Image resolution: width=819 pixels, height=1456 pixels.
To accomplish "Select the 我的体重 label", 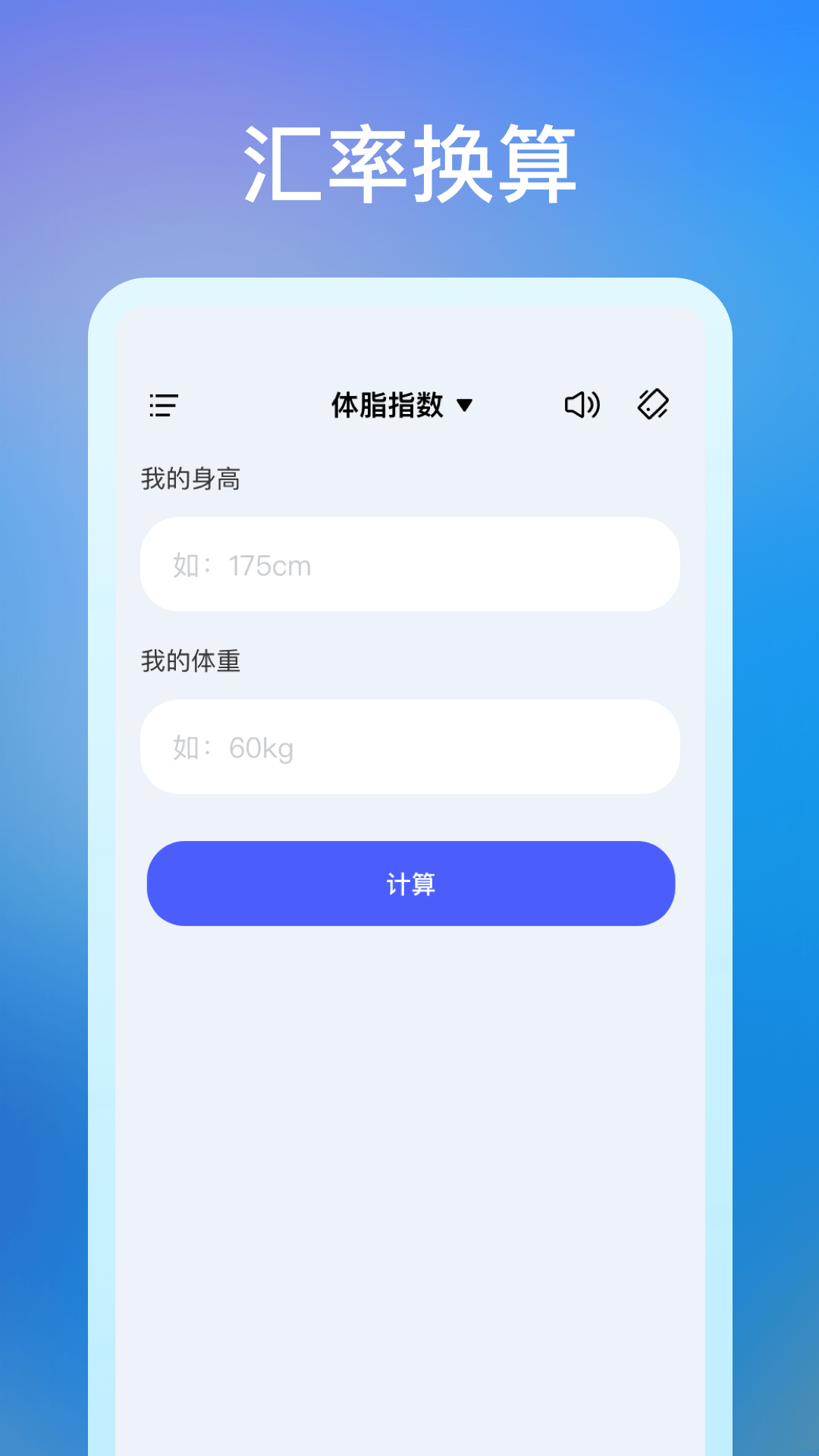I will (x=190, y=661).
